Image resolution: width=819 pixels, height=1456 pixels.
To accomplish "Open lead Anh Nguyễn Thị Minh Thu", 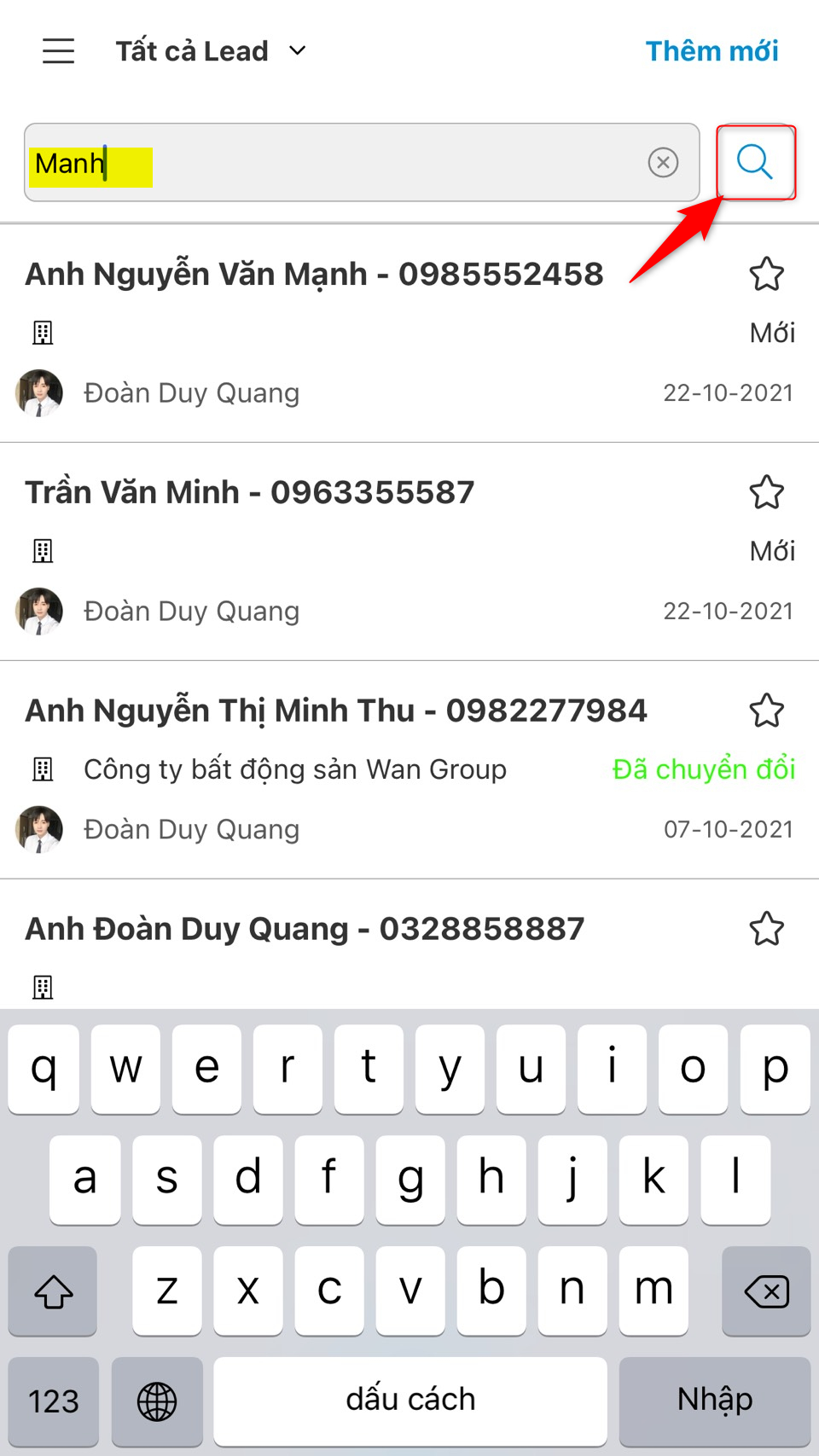I will coord(336,711).
